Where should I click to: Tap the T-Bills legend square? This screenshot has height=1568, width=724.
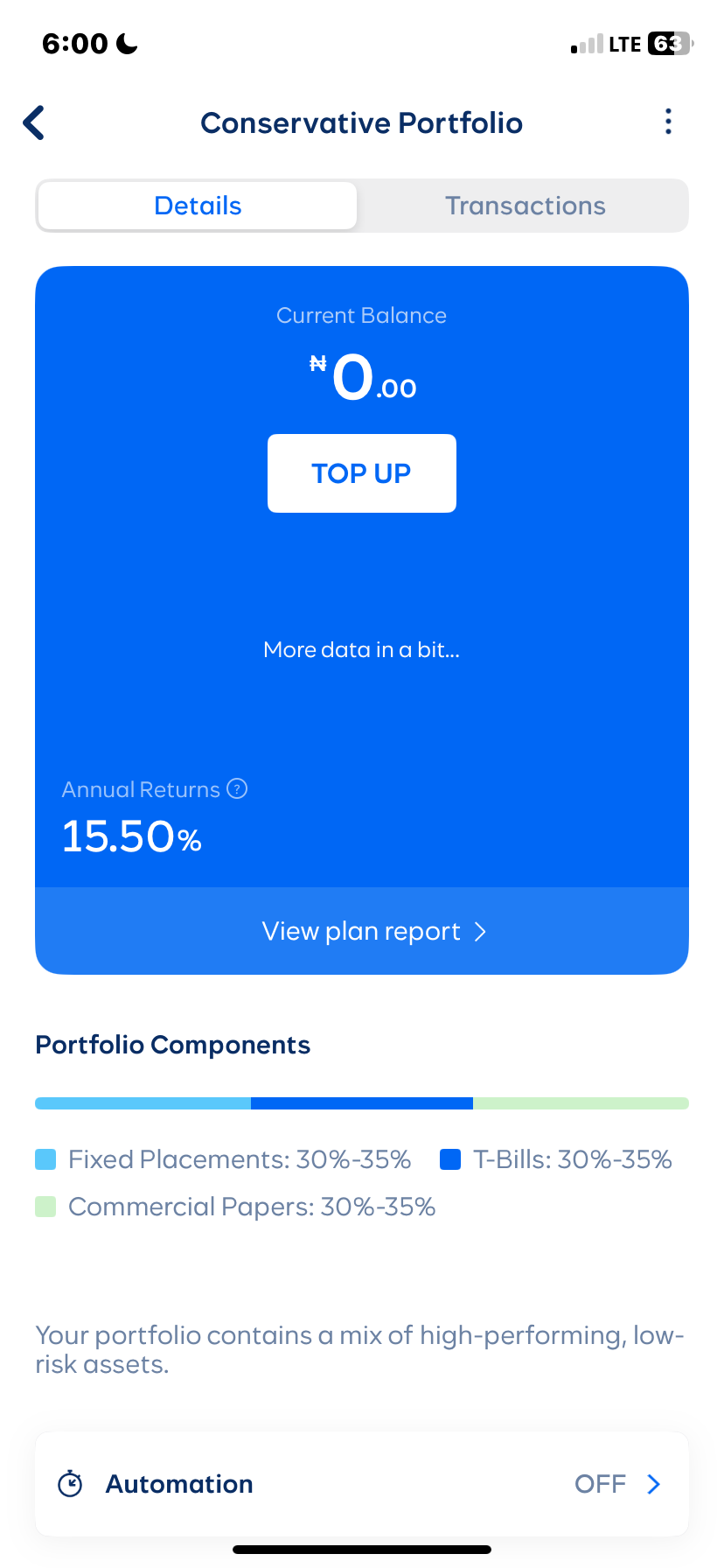coord(449,1158)
